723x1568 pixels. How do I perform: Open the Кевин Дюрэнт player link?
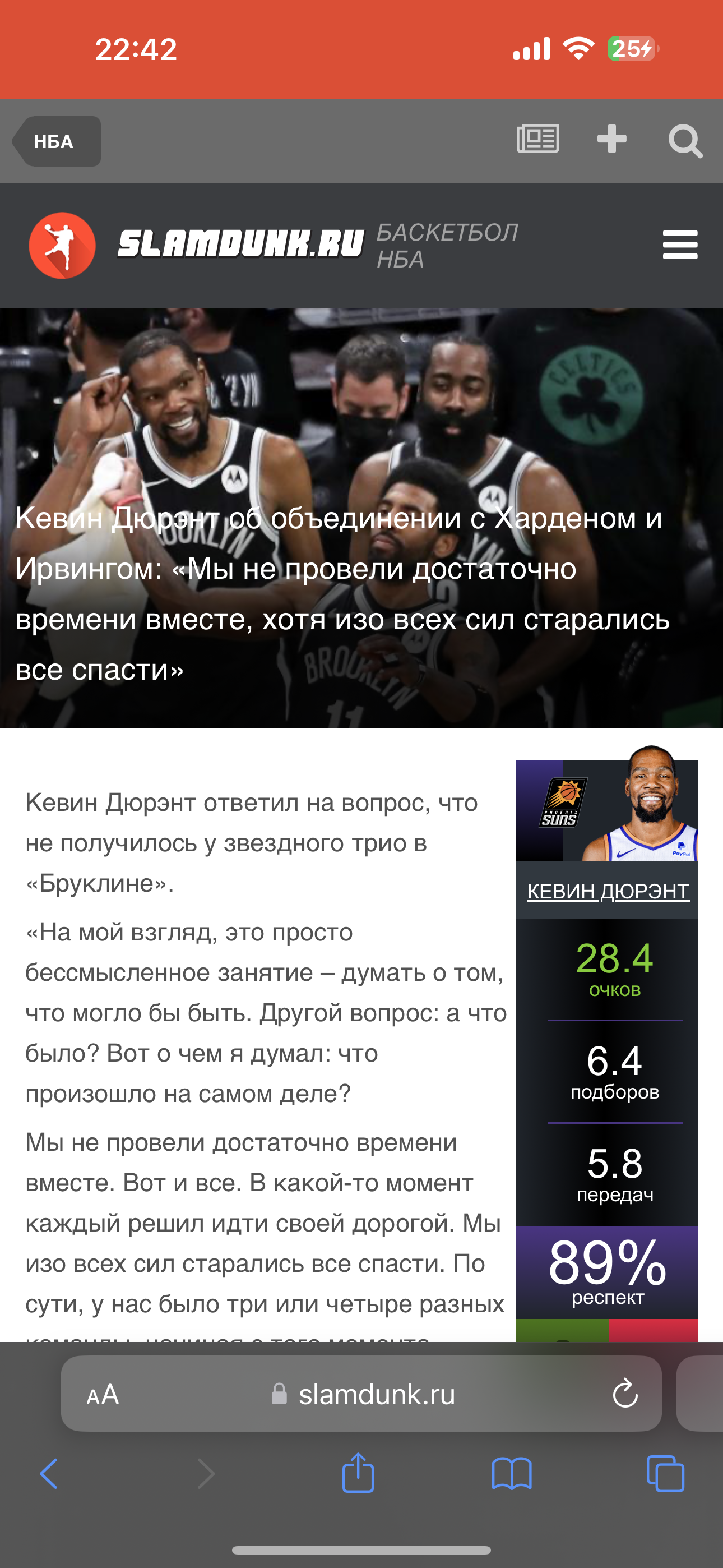[608, 891]
